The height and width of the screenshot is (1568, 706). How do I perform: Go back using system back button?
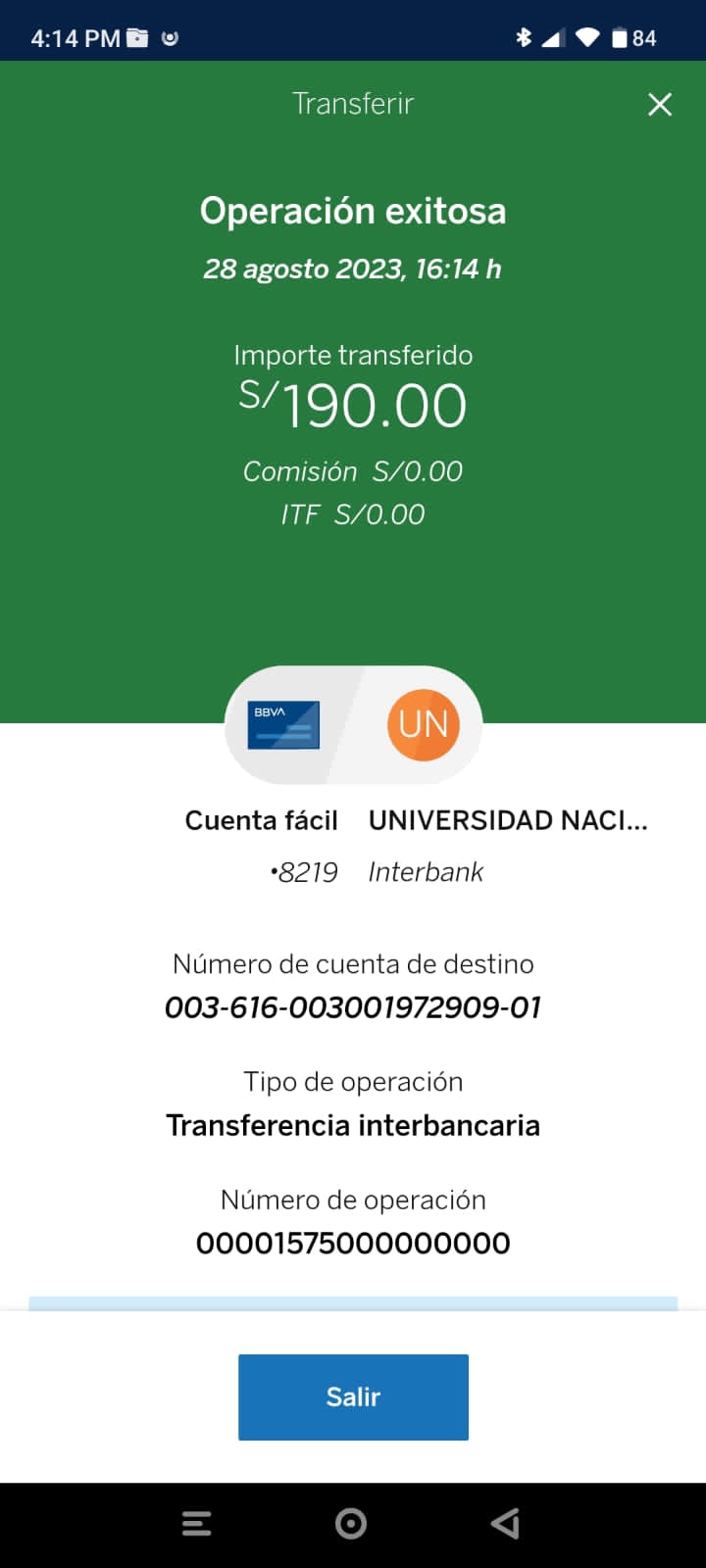[x=505, y=1523]
